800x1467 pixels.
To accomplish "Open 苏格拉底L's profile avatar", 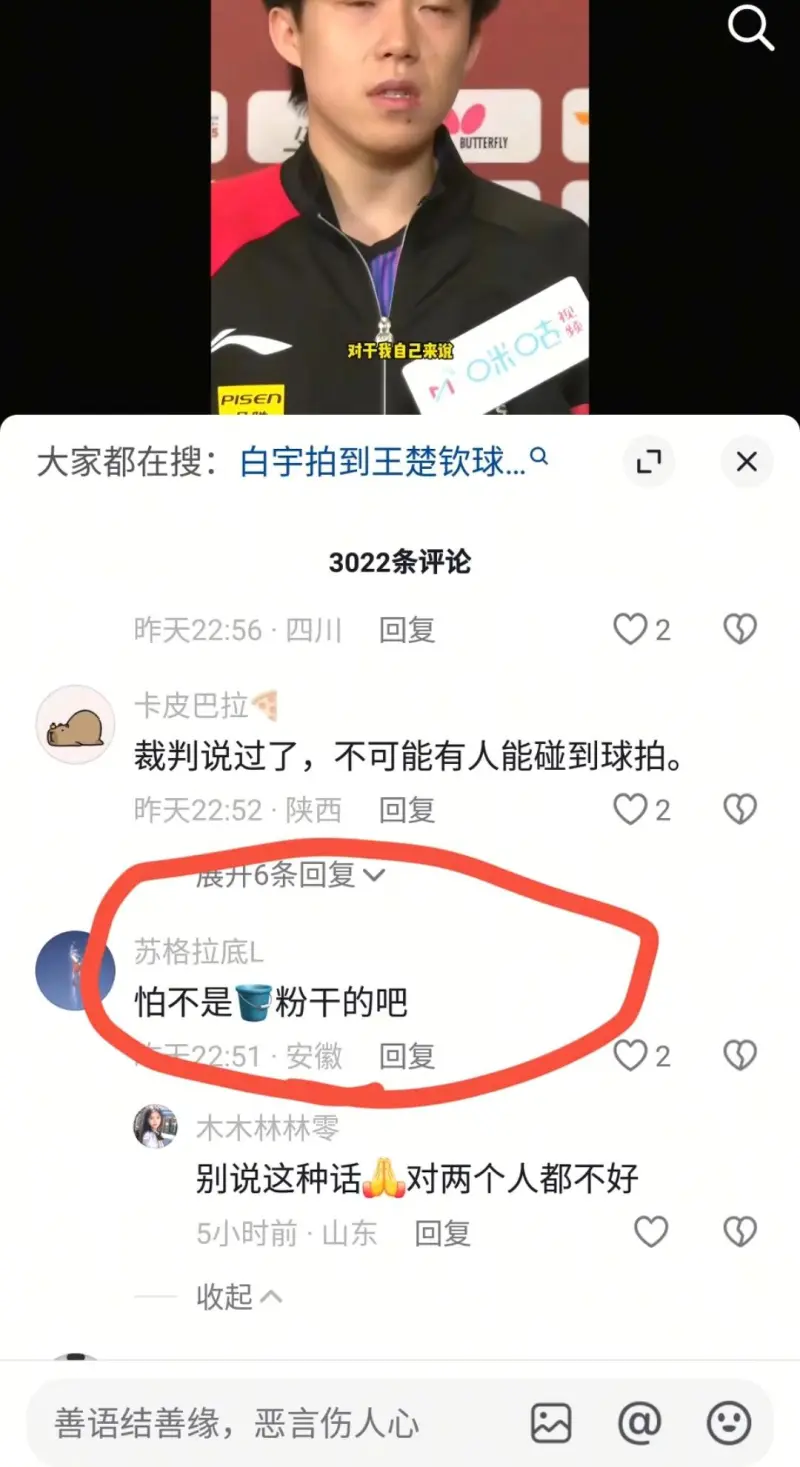I will [x=74, y=970].
